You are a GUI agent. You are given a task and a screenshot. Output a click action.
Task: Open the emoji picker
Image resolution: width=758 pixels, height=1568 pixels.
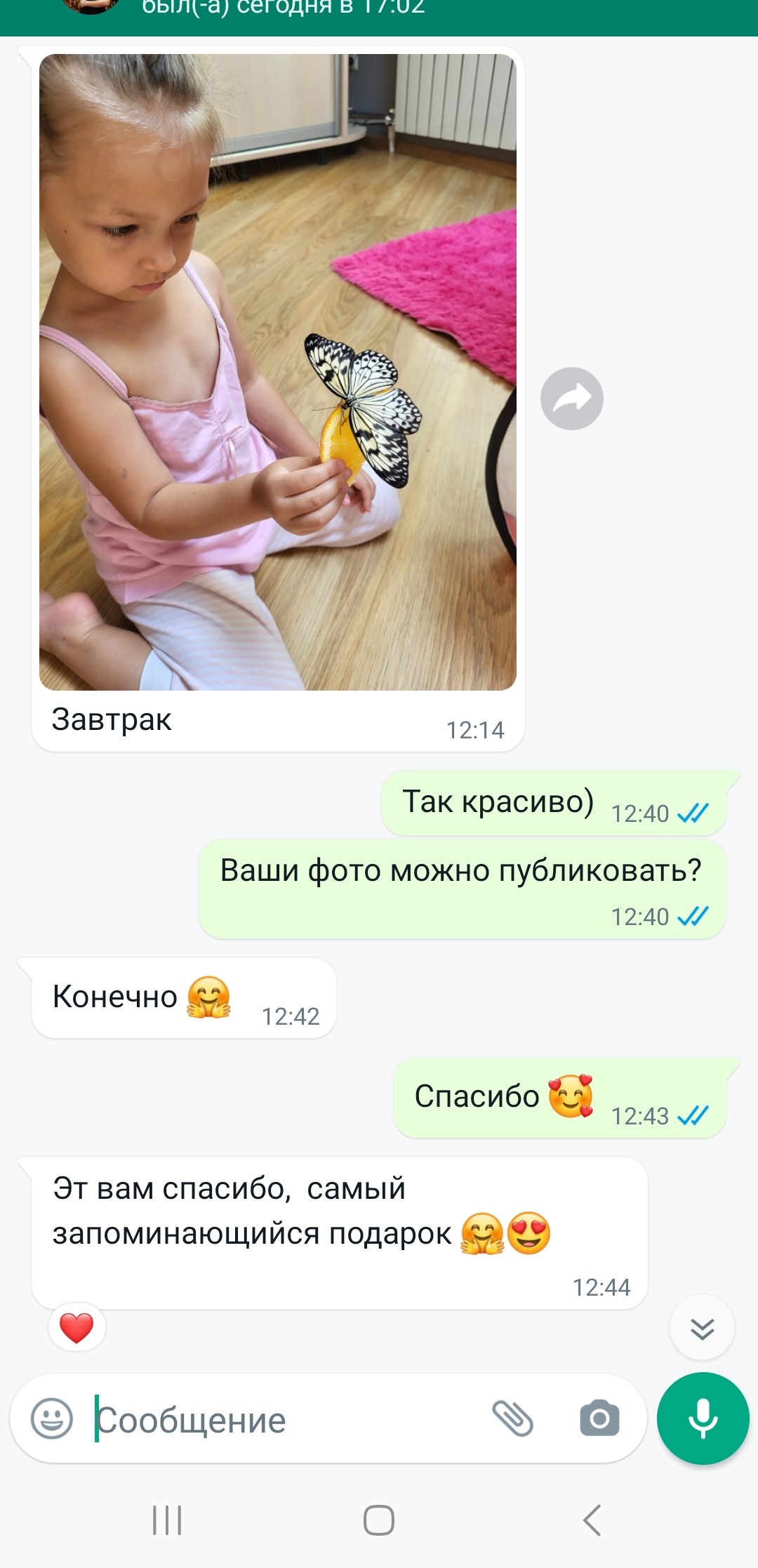(52, 1418)
